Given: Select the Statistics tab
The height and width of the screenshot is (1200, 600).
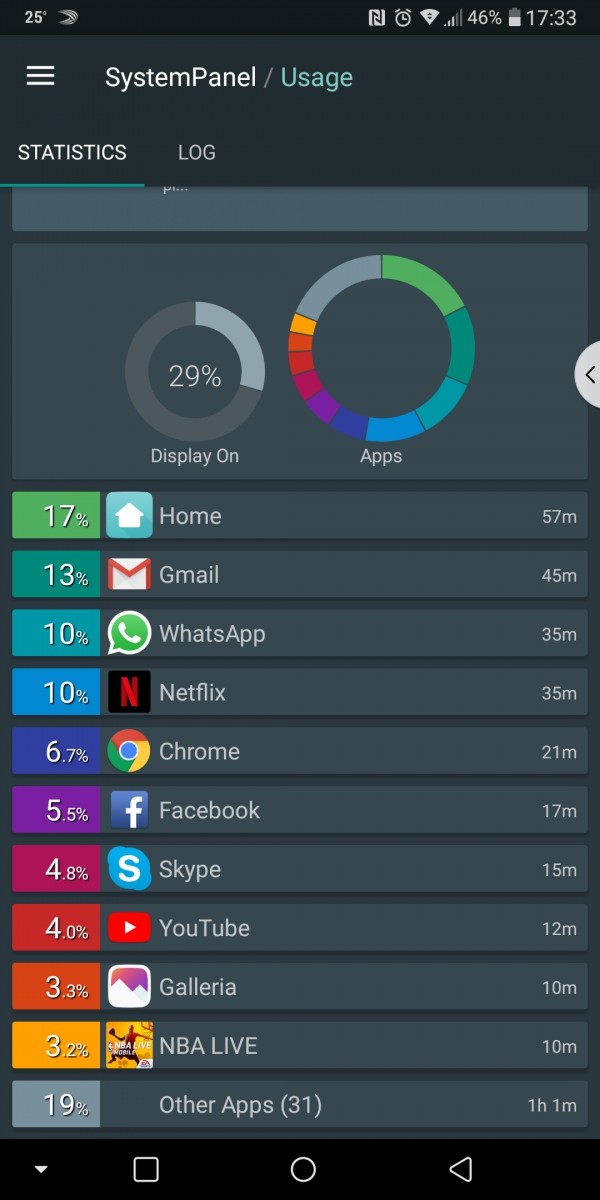Looking at the screenshot, I should click(x=72, y=153).
